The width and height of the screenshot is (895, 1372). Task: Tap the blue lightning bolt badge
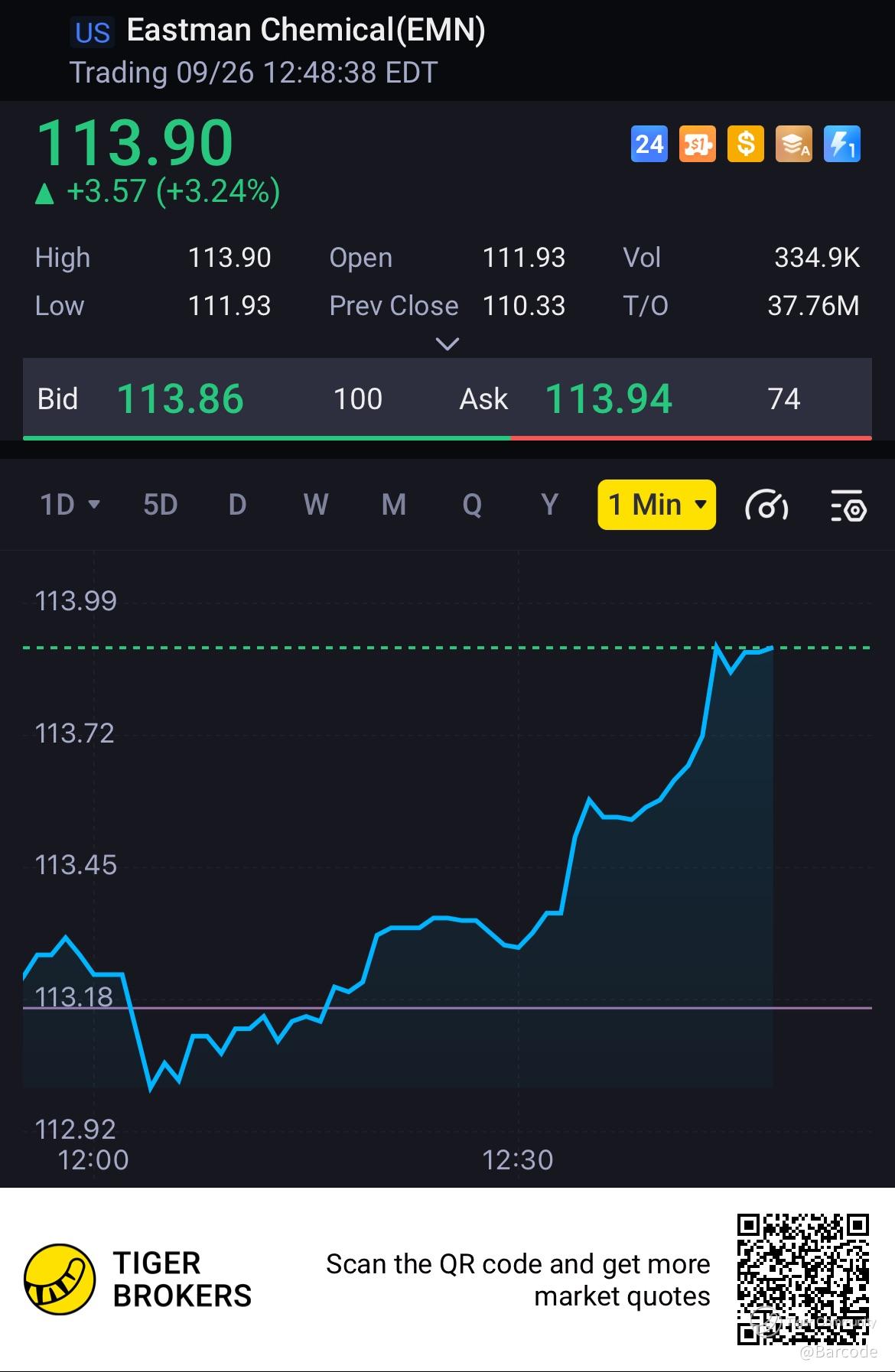click(x=841, y=144)
